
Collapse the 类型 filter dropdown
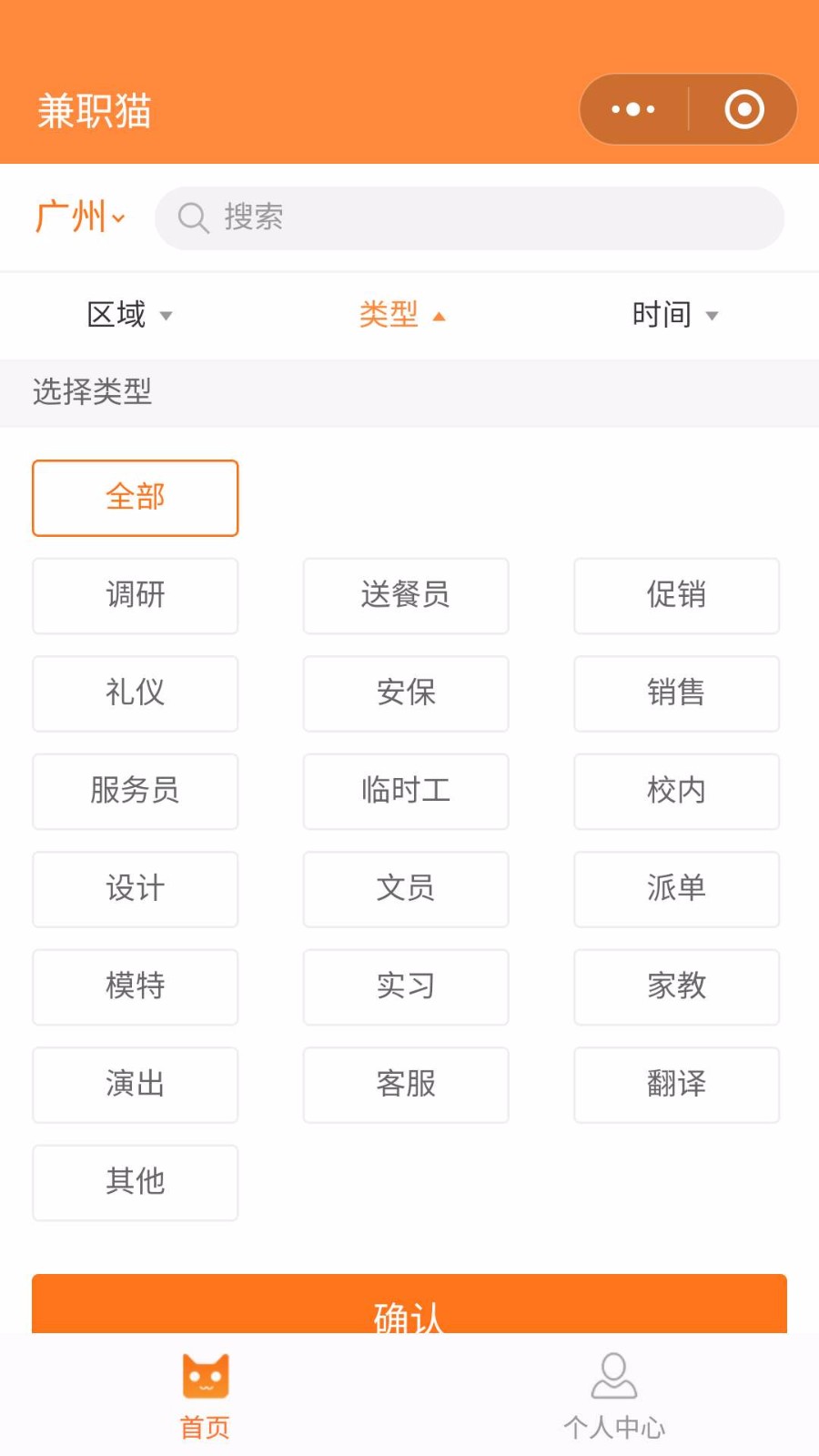click(x=402, y=315)
